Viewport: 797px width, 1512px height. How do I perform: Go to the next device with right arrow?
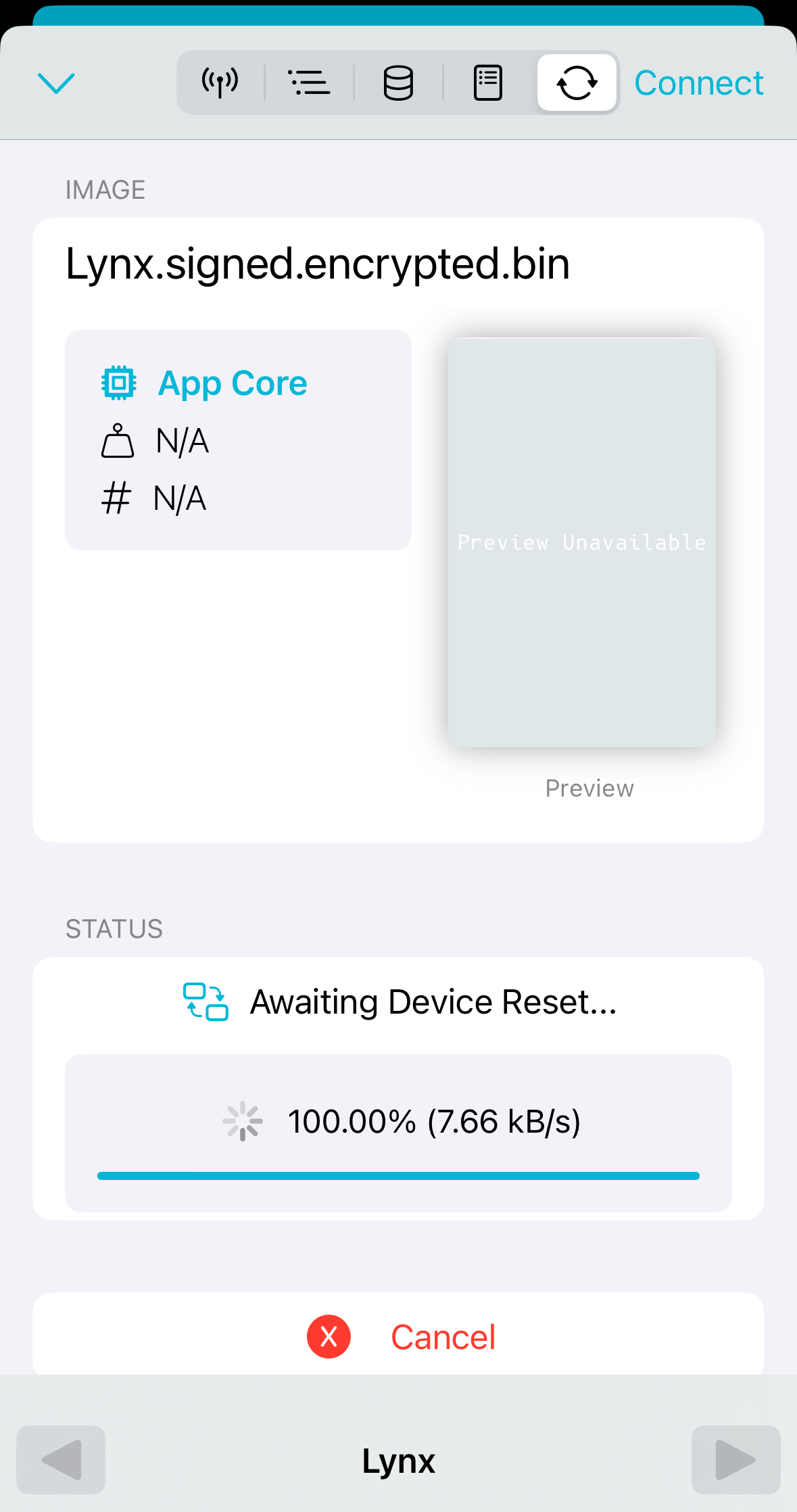tap(735, 1460)
